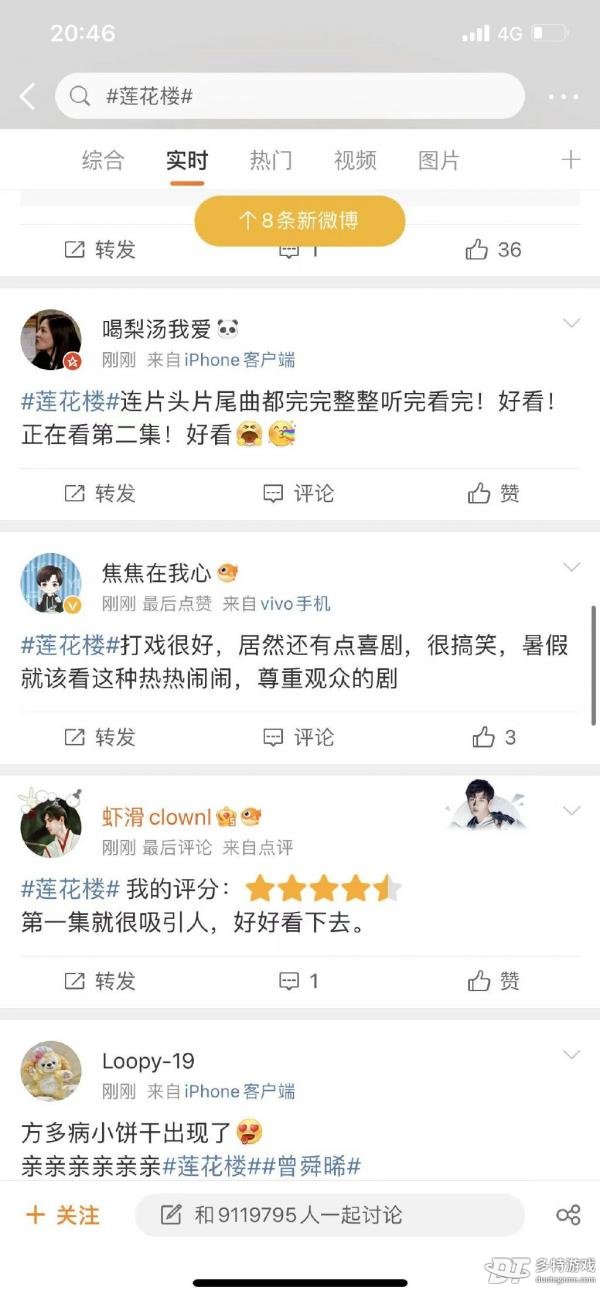Load the 8条新微博 banner
The width and height of the screenshot is (600, 1298).
(x=299, y=221)
